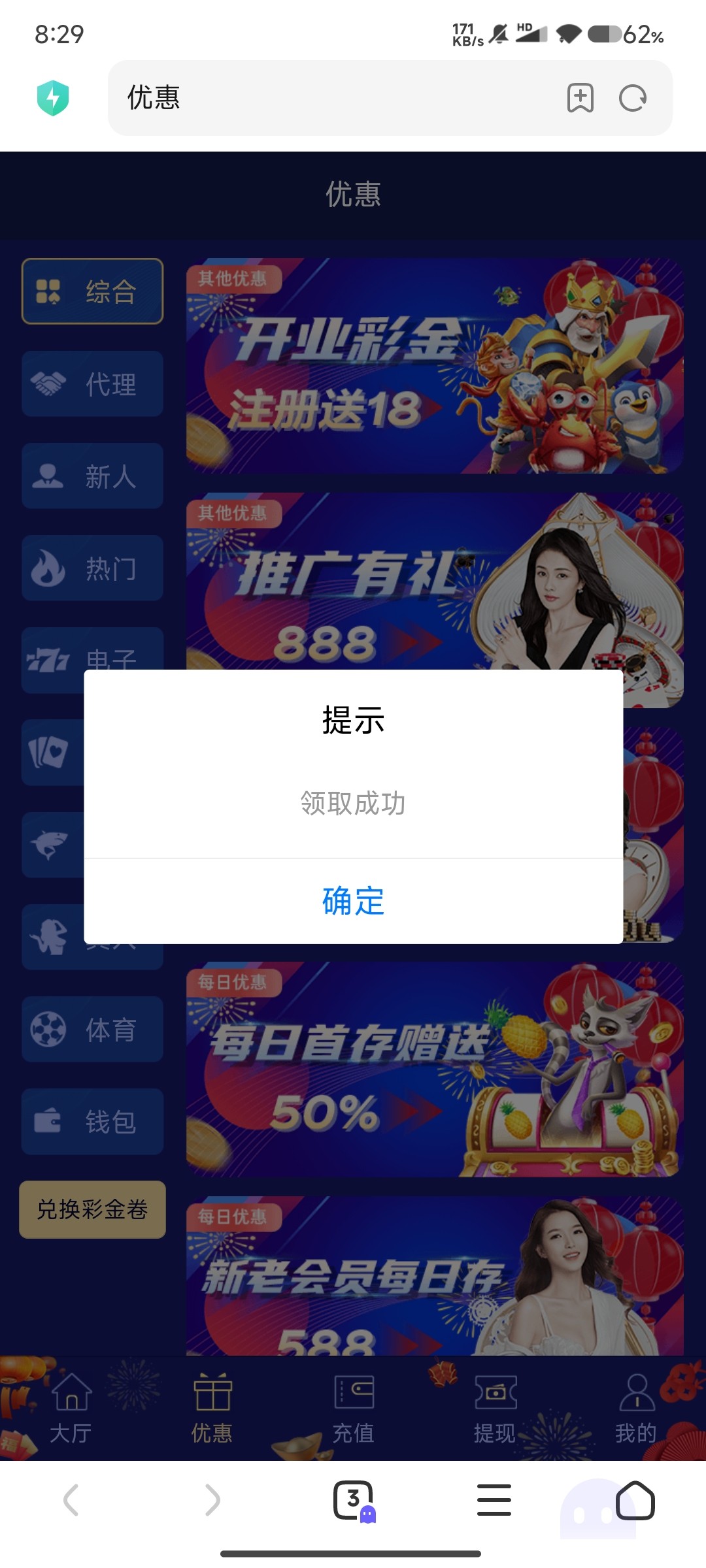Tap the 兑换彩金卷 button
This screenshot has width=706, height=1568.
point(92,1209)
